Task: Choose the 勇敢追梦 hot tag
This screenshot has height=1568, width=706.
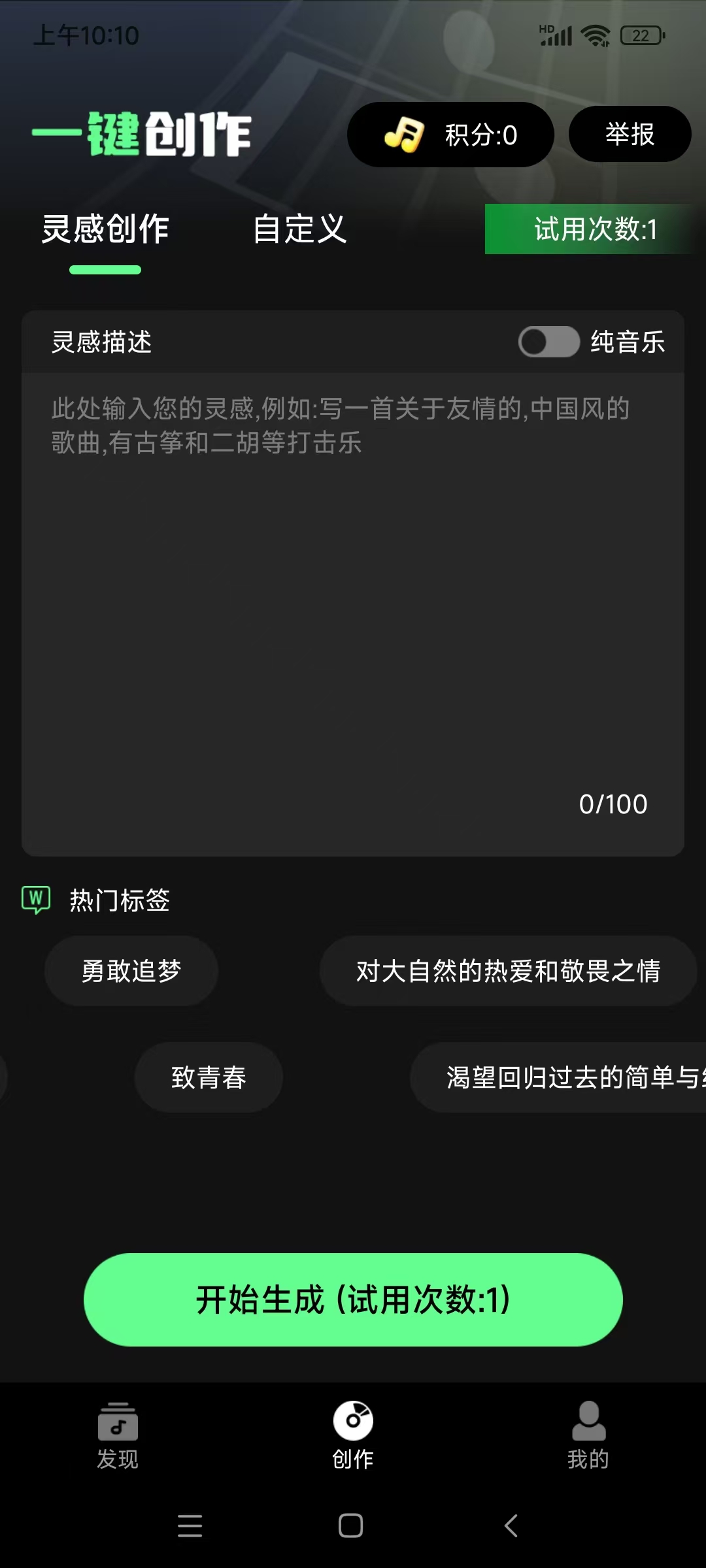Action: click(x=131, y=971)
